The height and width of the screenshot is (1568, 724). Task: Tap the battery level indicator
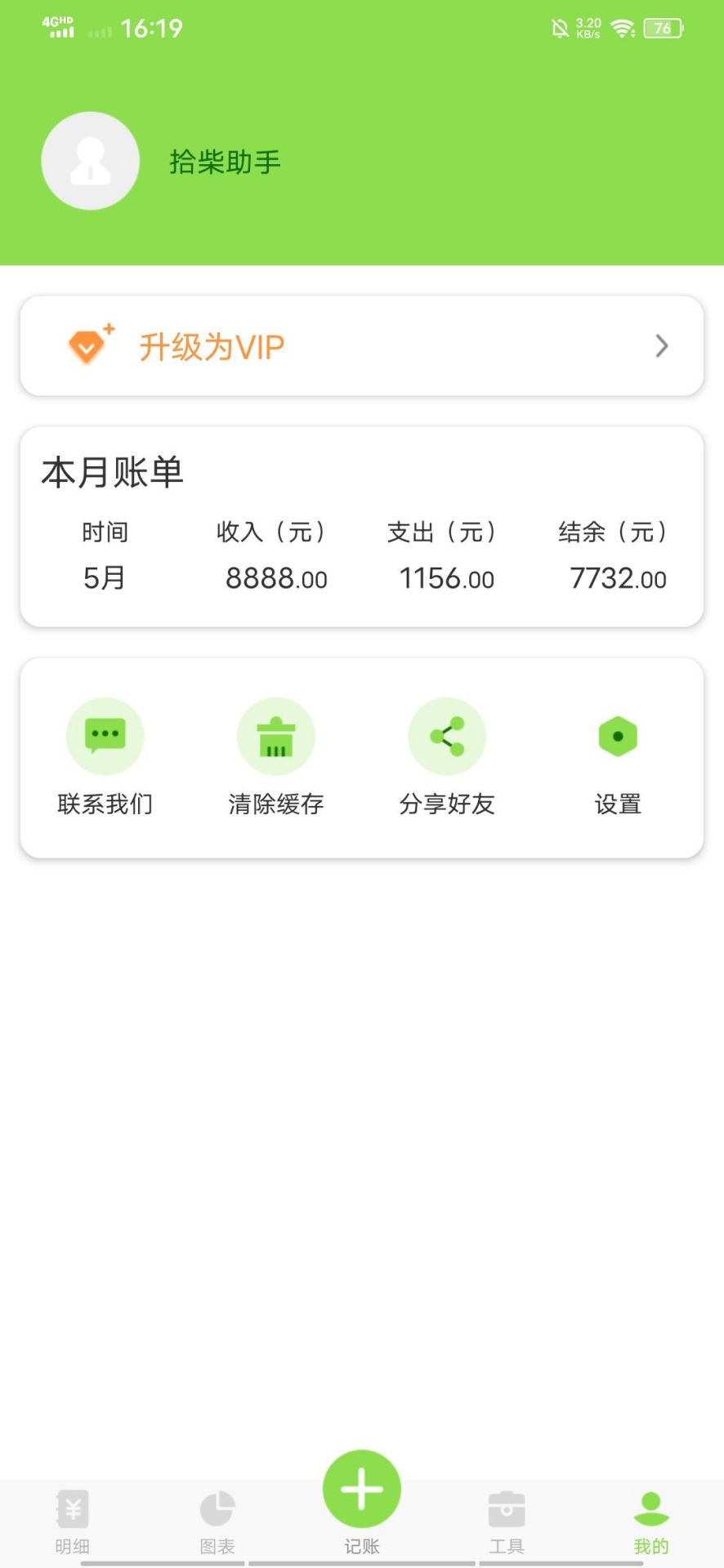[661, 28]
